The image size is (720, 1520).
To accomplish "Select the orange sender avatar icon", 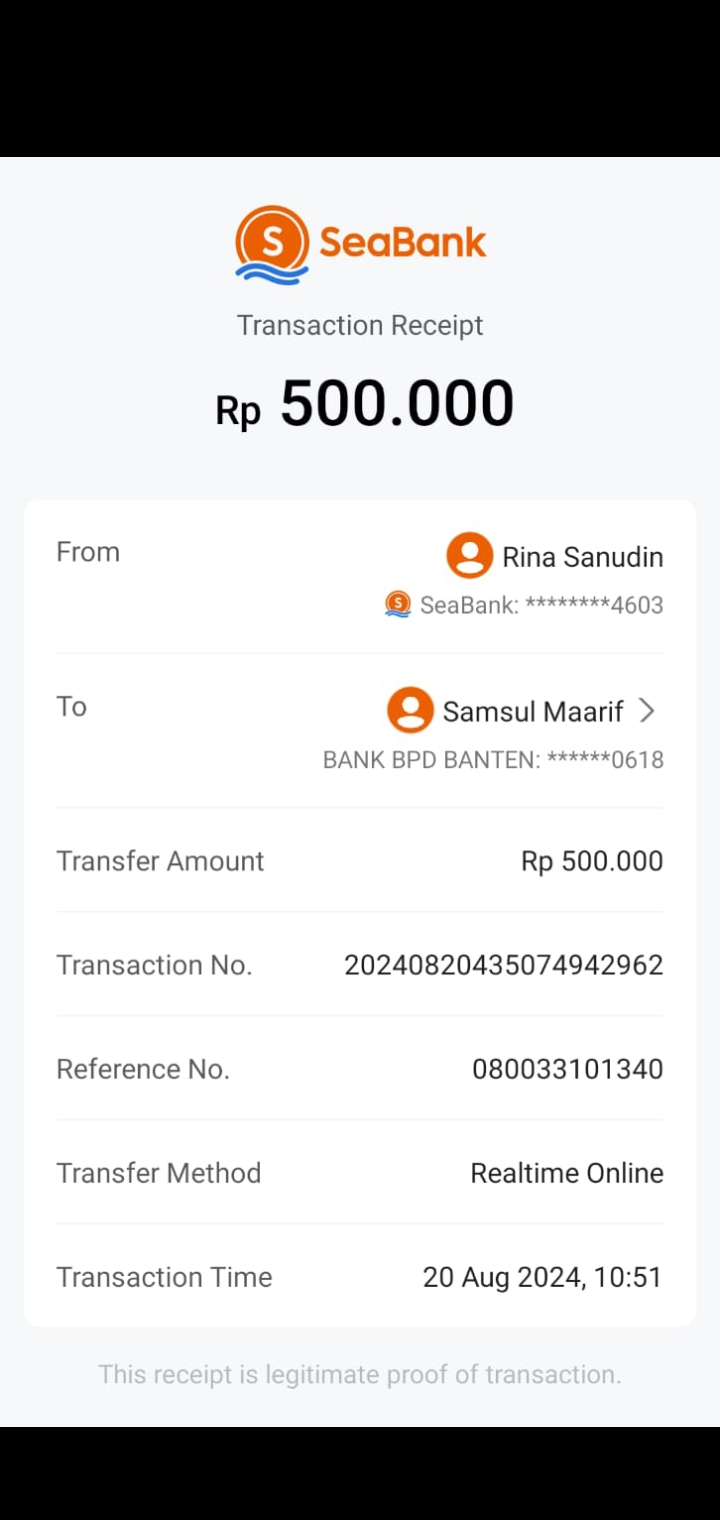I will [469, 556].
